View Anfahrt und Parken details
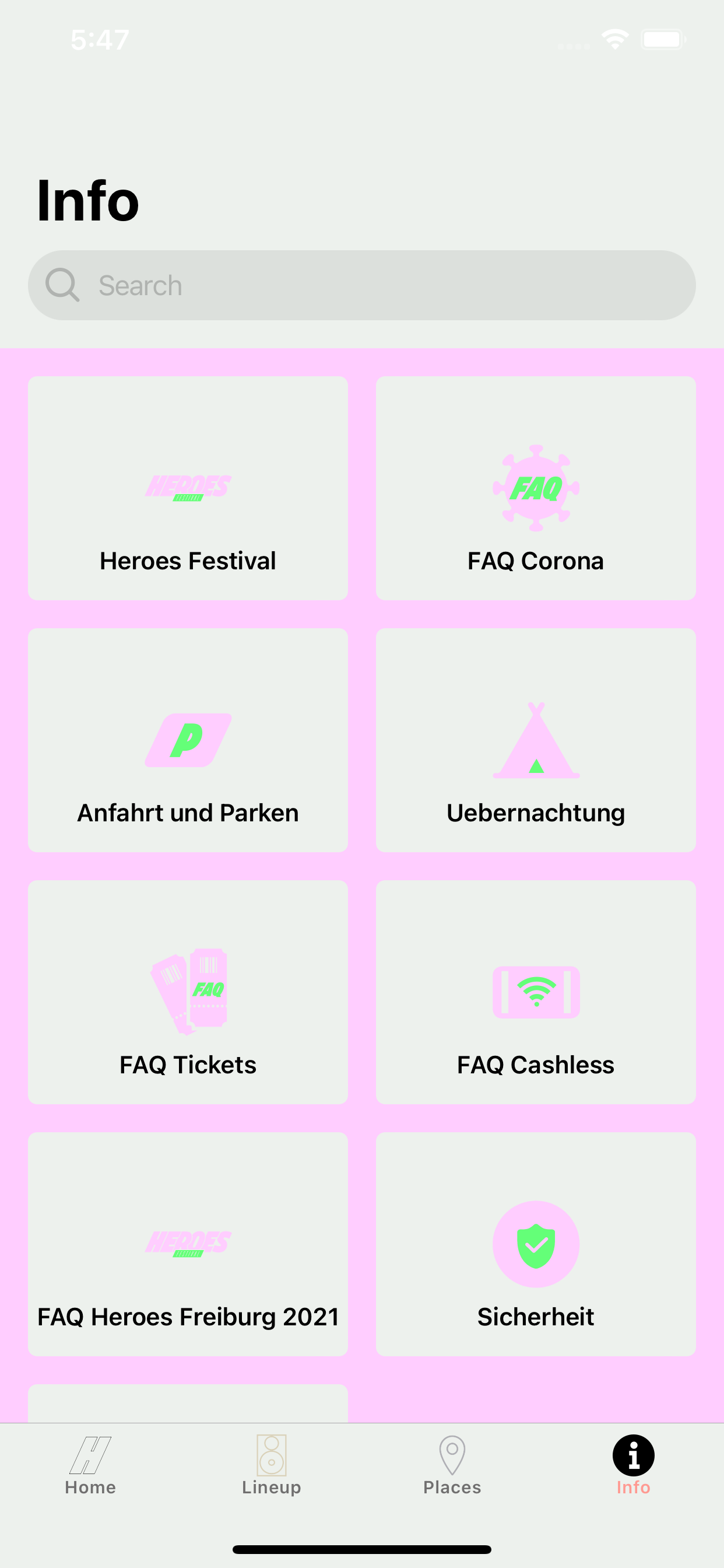724x1568 pixels. [x=187, y=740]
